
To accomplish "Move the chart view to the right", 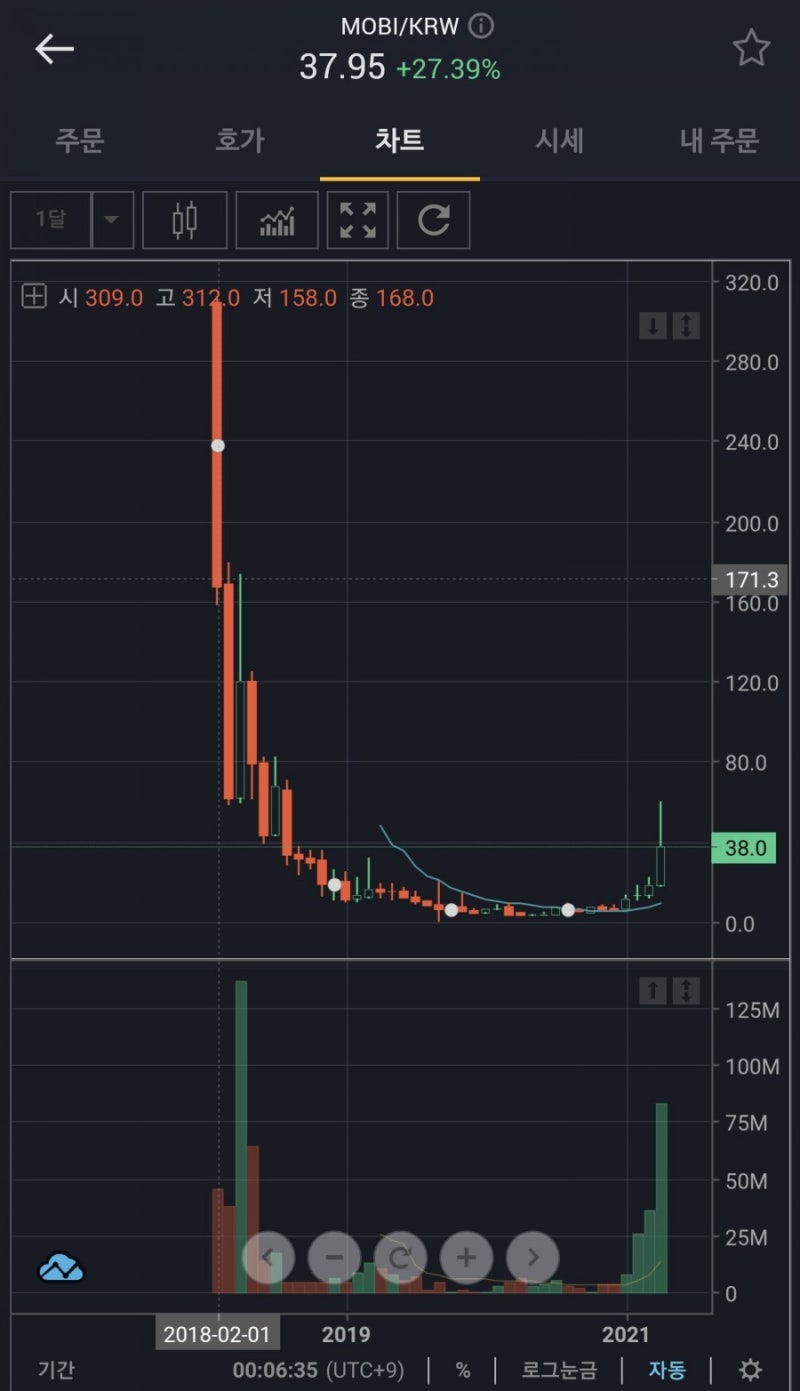I will [532, 1257].
